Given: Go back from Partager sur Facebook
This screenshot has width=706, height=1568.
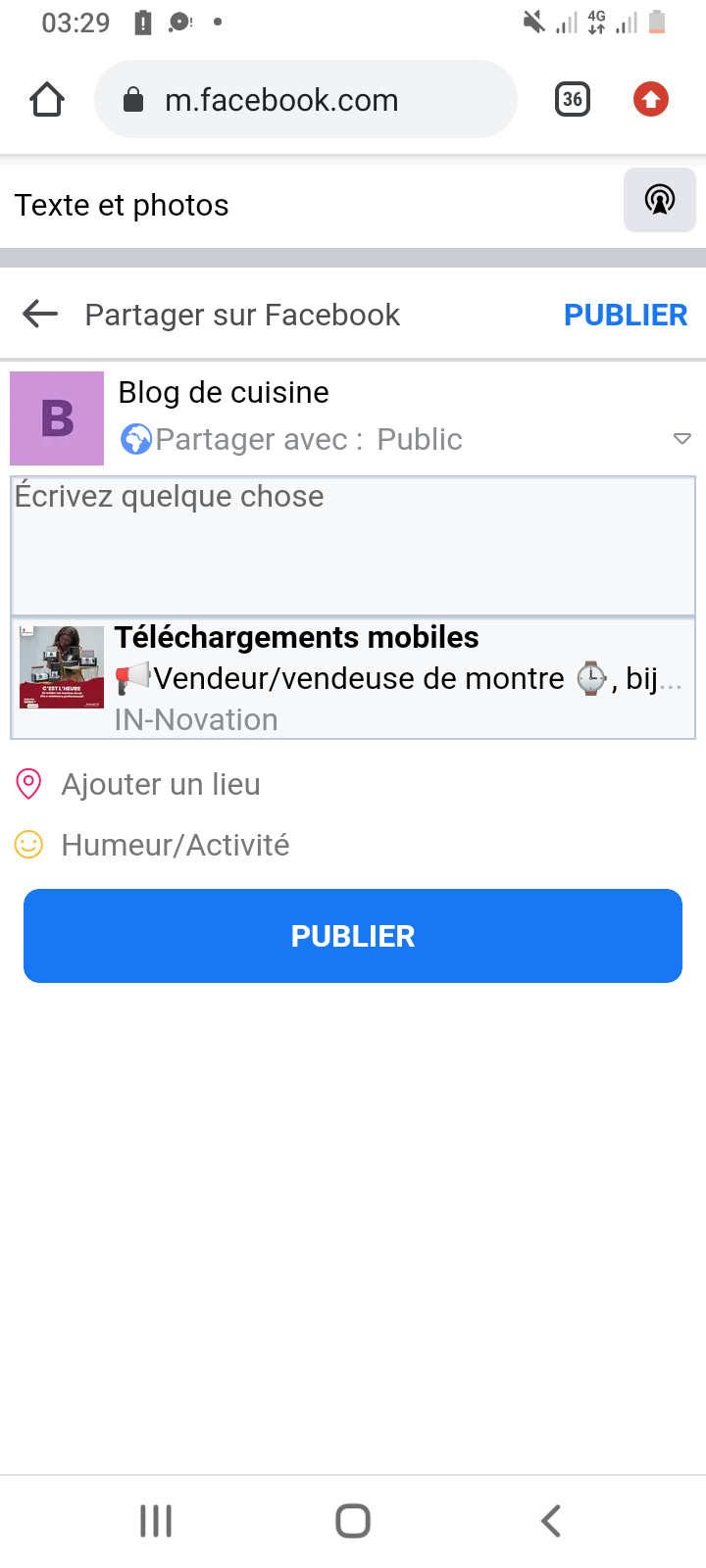Looking at the screenshot, I should coord(40,315).
